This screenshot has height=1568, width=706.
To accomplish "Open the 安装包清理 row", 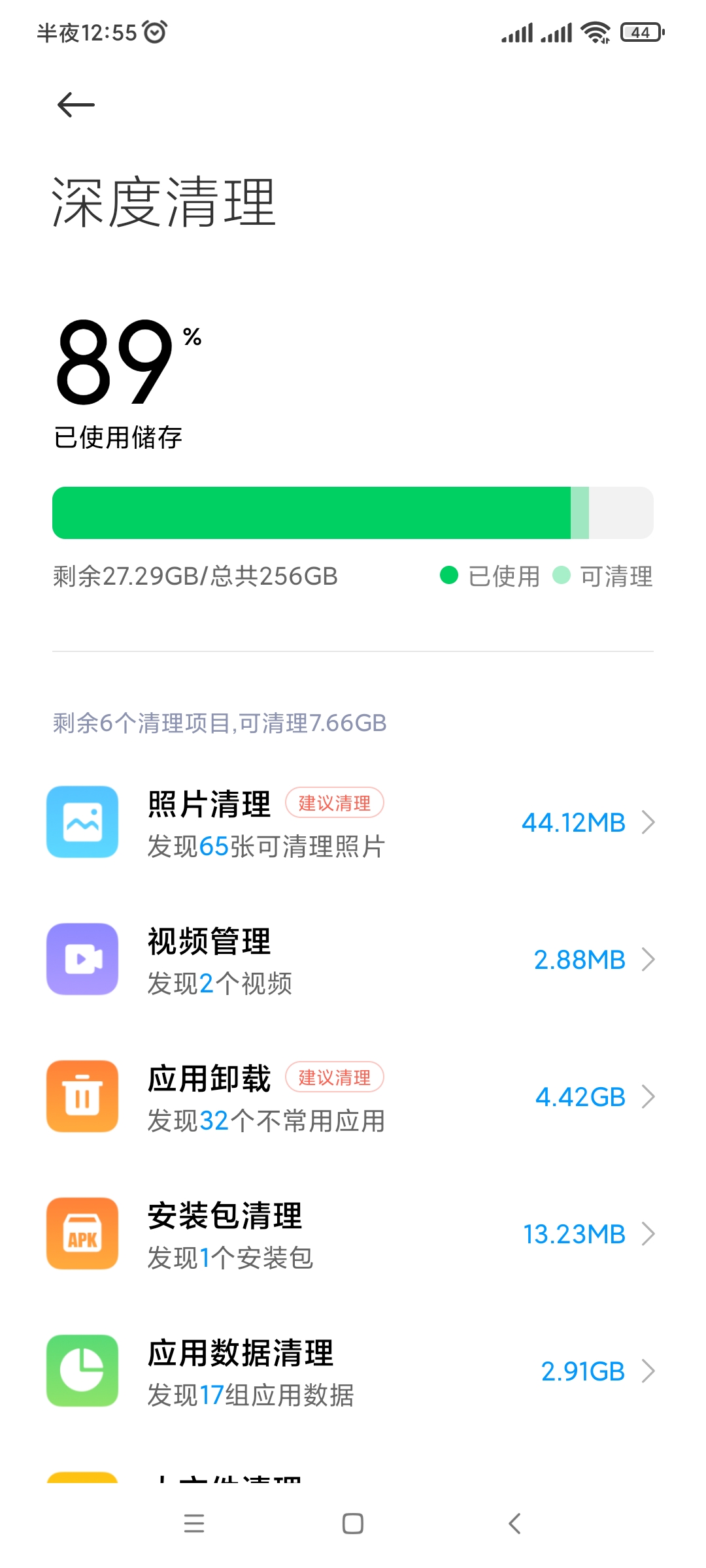I will pos(353,1233).
